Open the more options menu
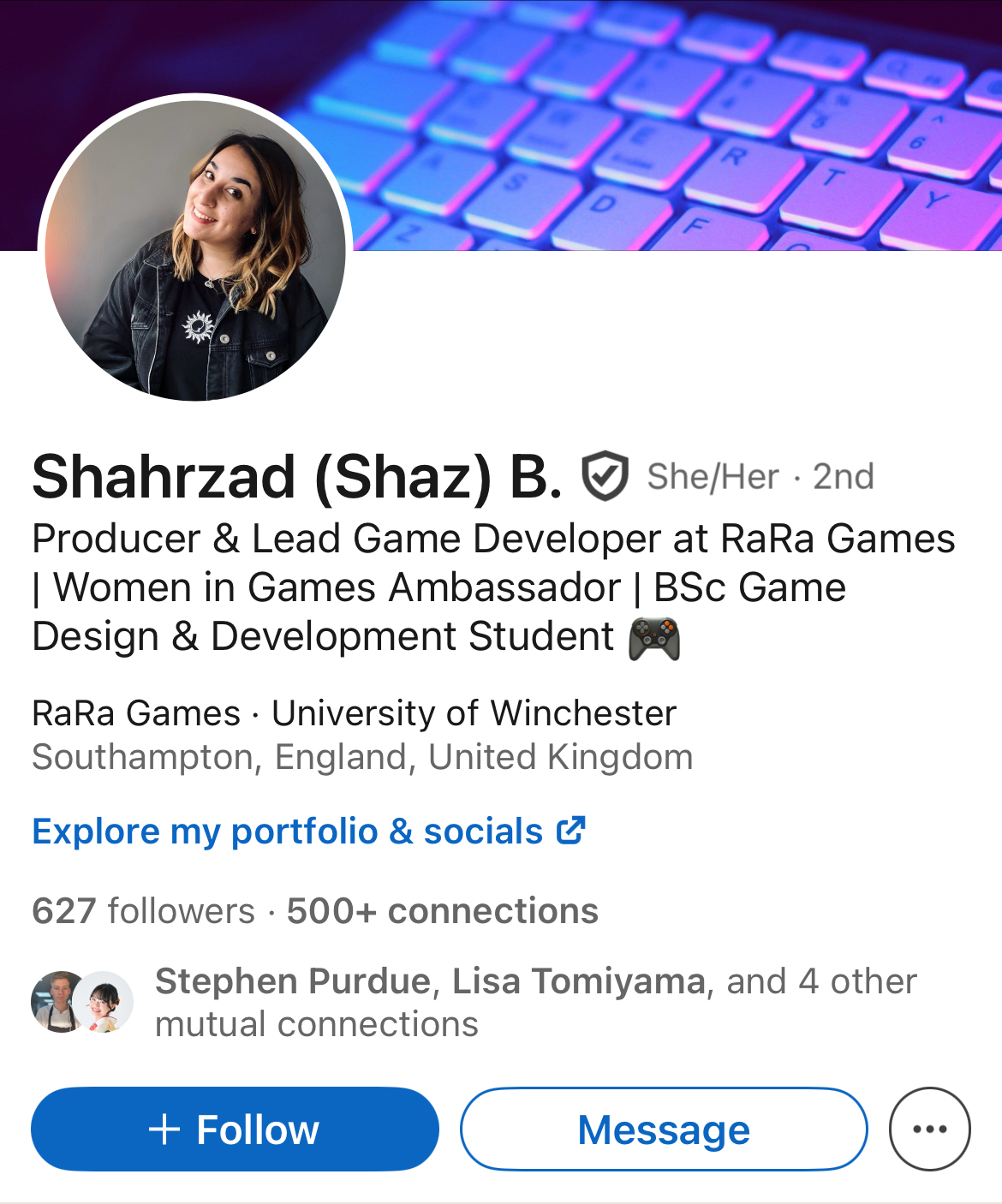 pyautogui.click(x=929, y=1129)
